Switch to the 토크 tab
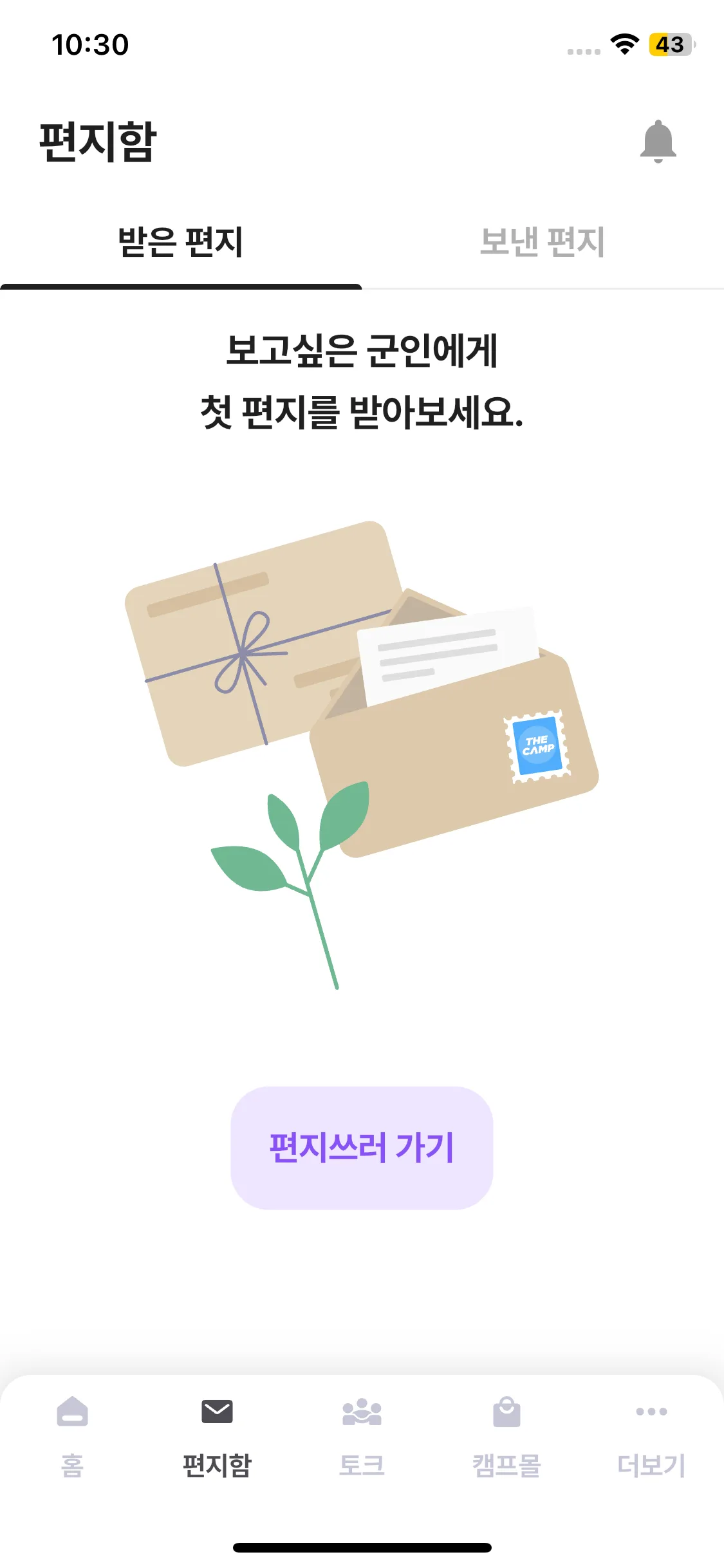This screenshot has width=724, height=1568. click(362, 1437)
